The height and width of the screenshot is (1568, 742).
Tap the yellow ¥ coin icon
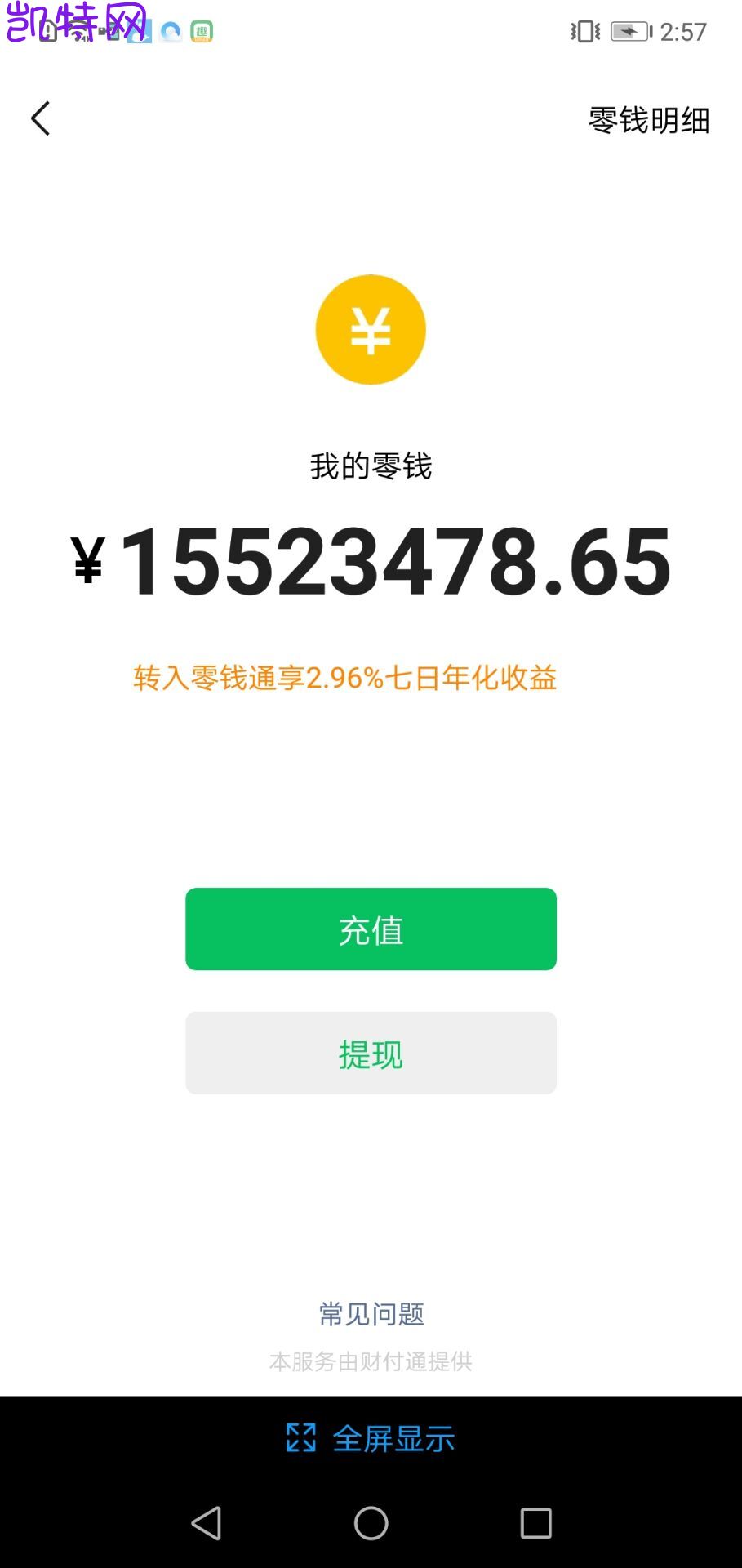[x=371, y=328]
